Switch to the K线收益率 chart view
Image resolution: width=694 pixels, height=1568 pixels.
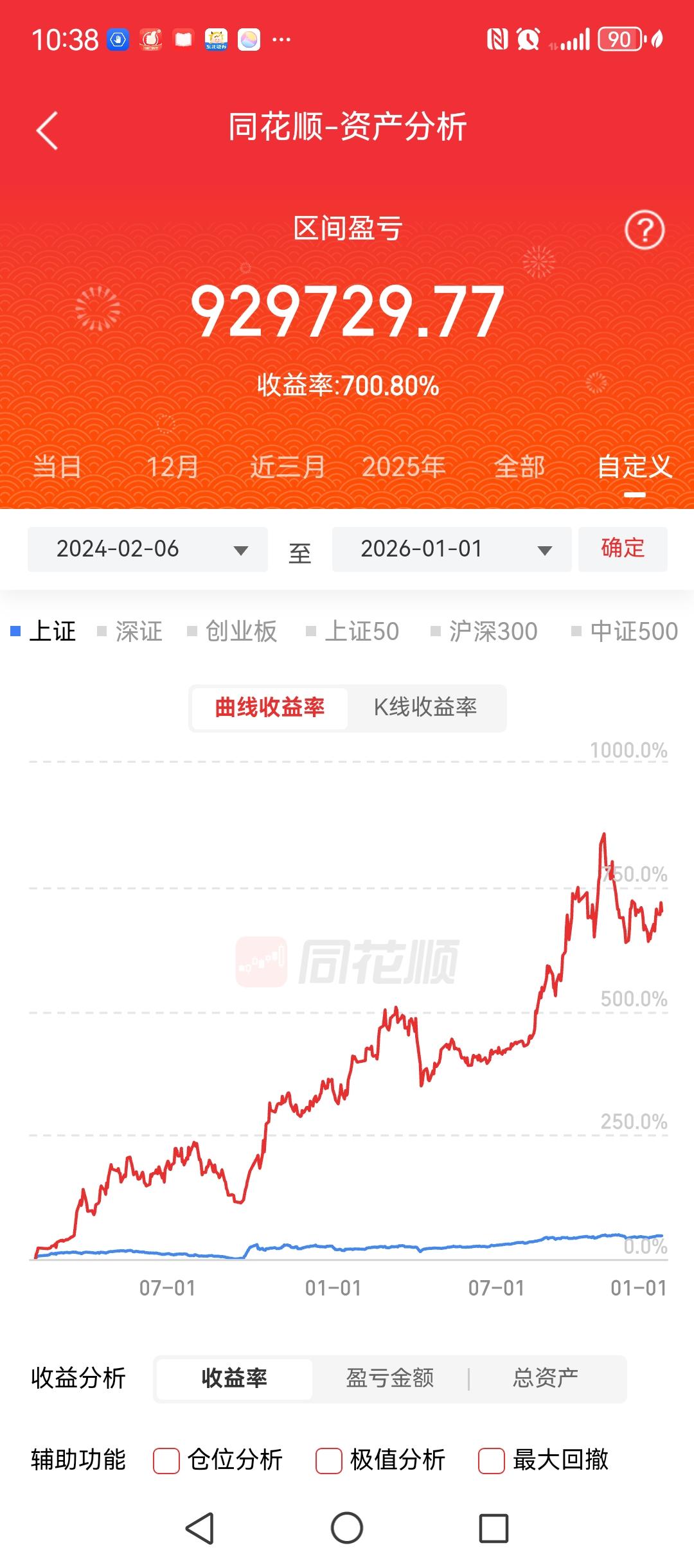[427, 707]
